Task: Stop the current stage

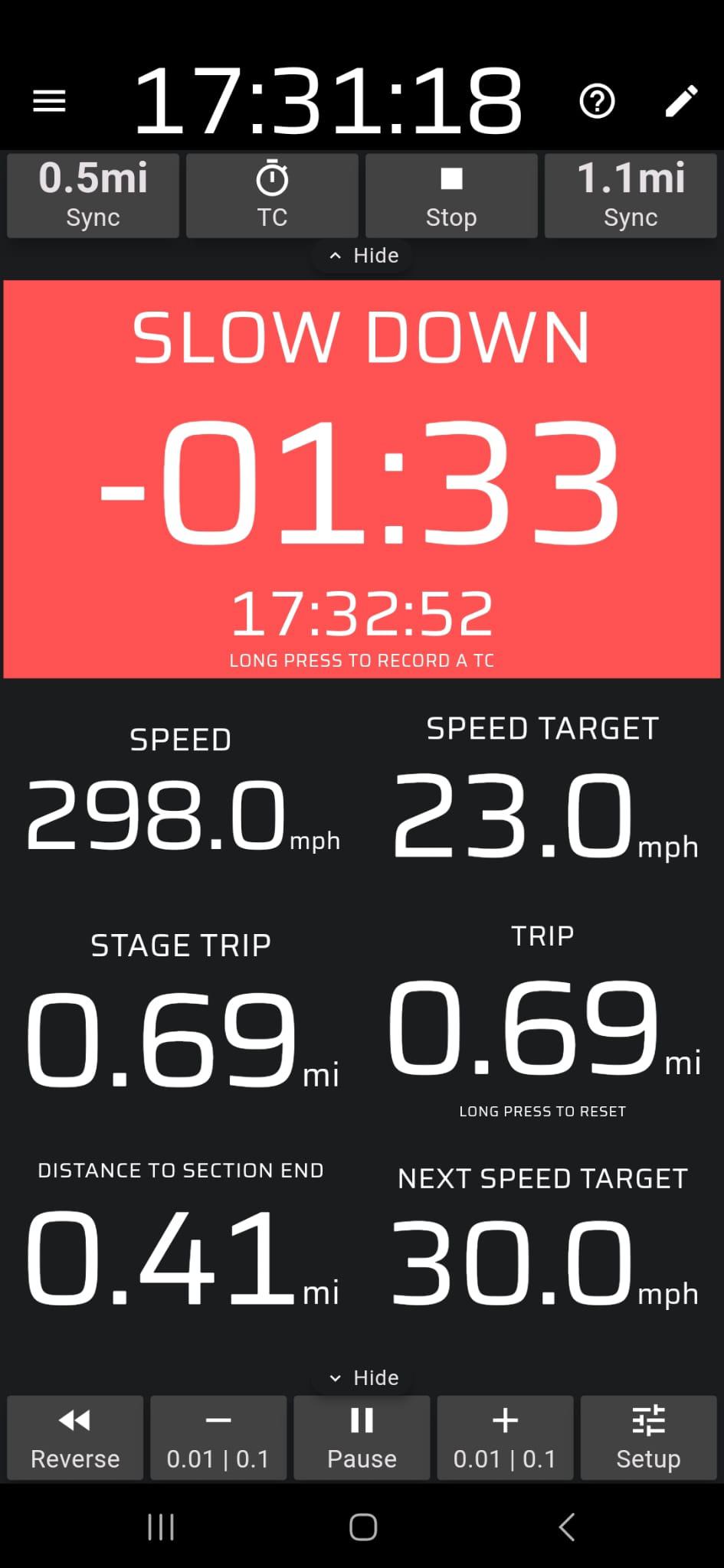Action: click(x=451, y=196)
